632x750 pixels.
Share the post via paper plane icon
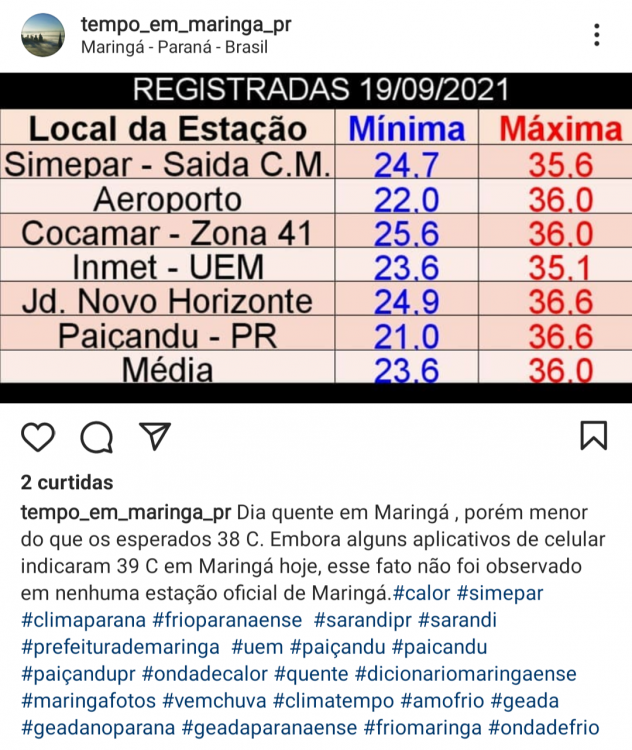click(x=154, y=436)
